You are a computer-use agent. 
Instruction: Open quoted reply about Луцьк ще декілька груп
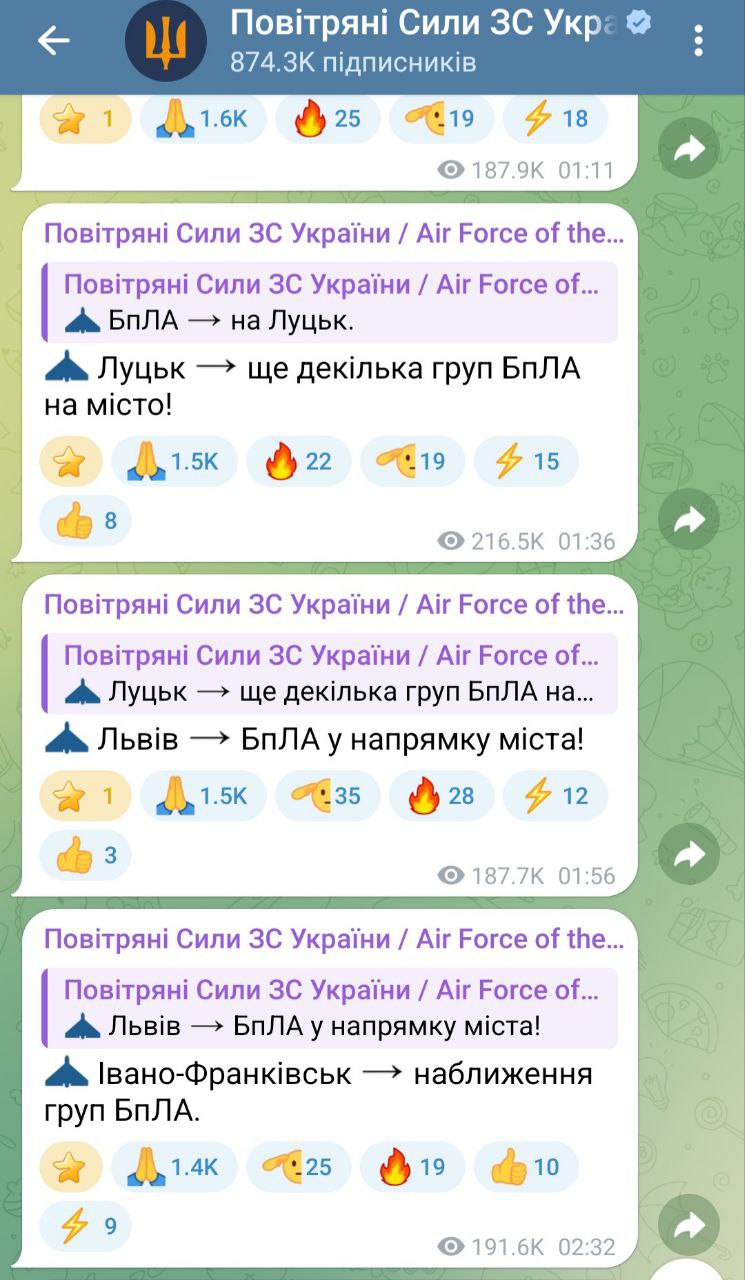pos(330,673)
